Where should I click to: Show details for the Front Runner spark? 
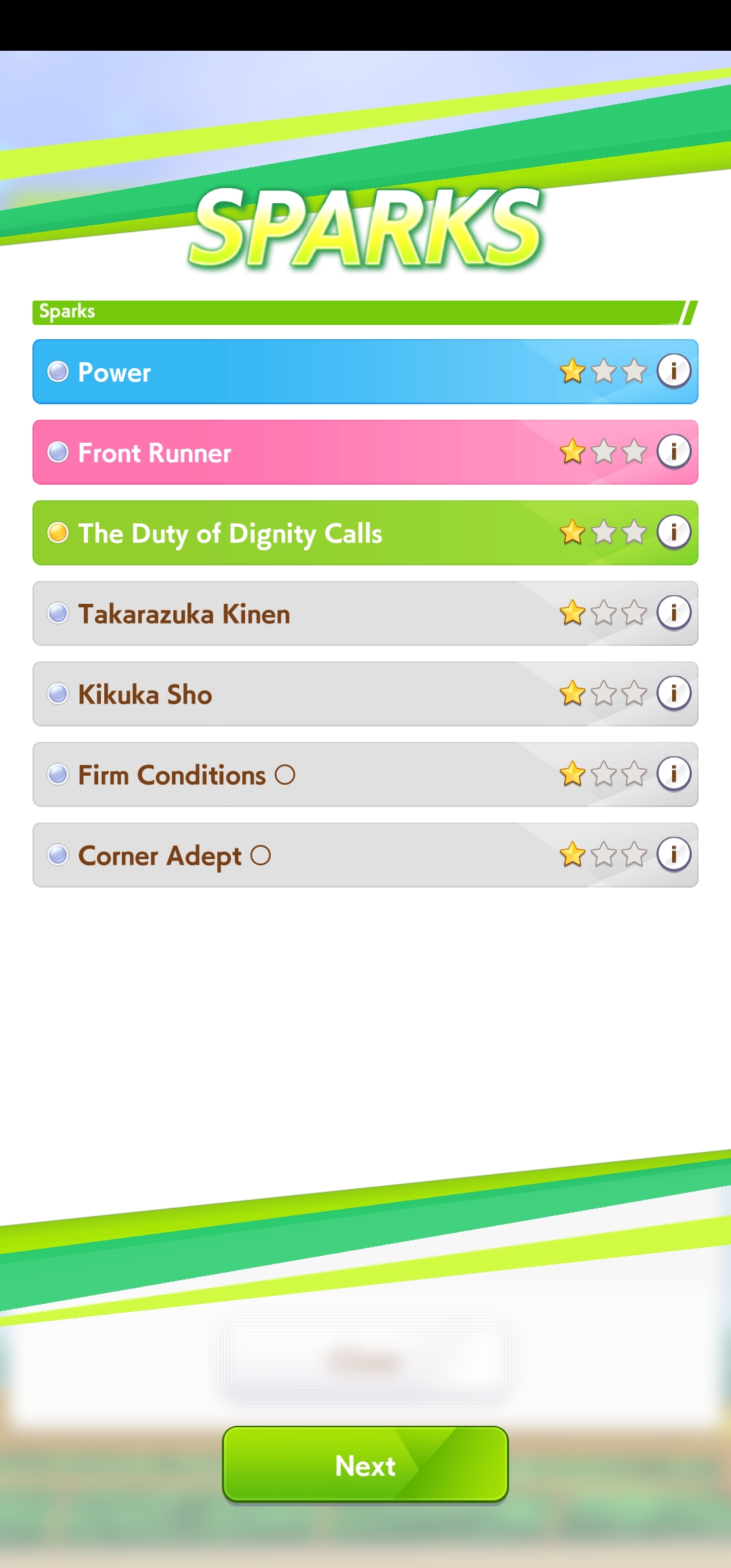click(x=673, y=452)
